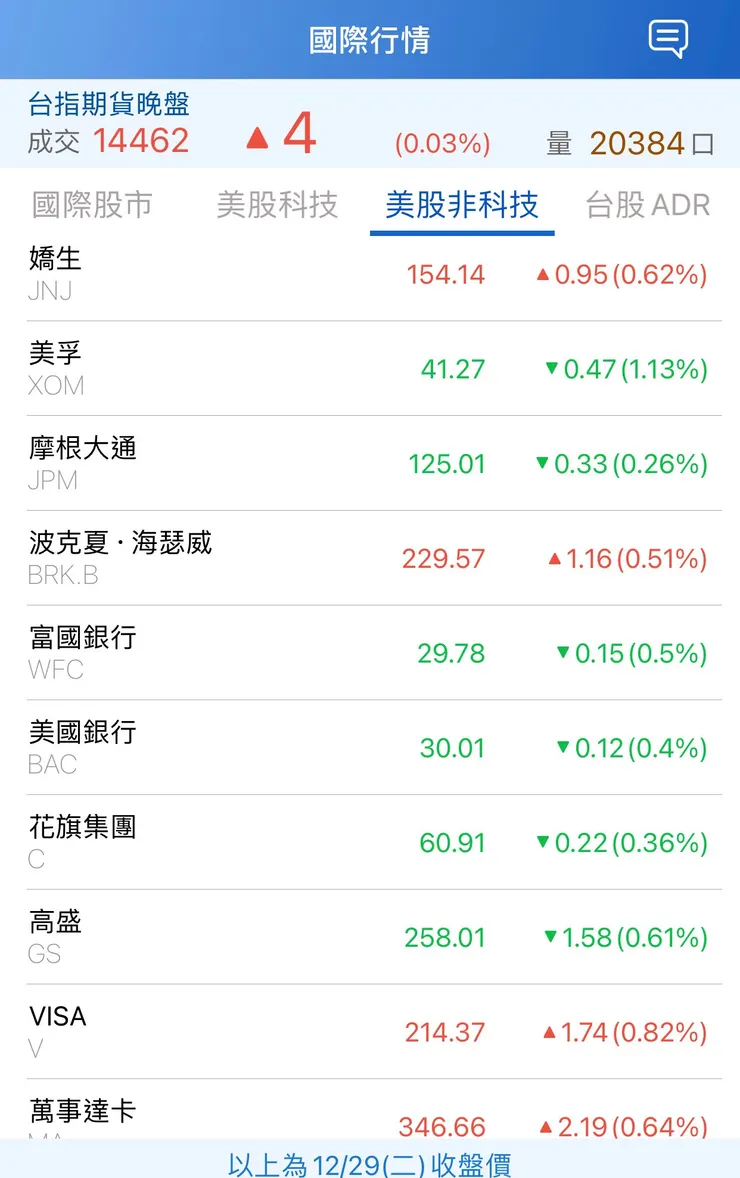Open the 美孚 XOM quote row
Image resolution: width=740 pixels, height=1178 pixels.
(370, 369)
